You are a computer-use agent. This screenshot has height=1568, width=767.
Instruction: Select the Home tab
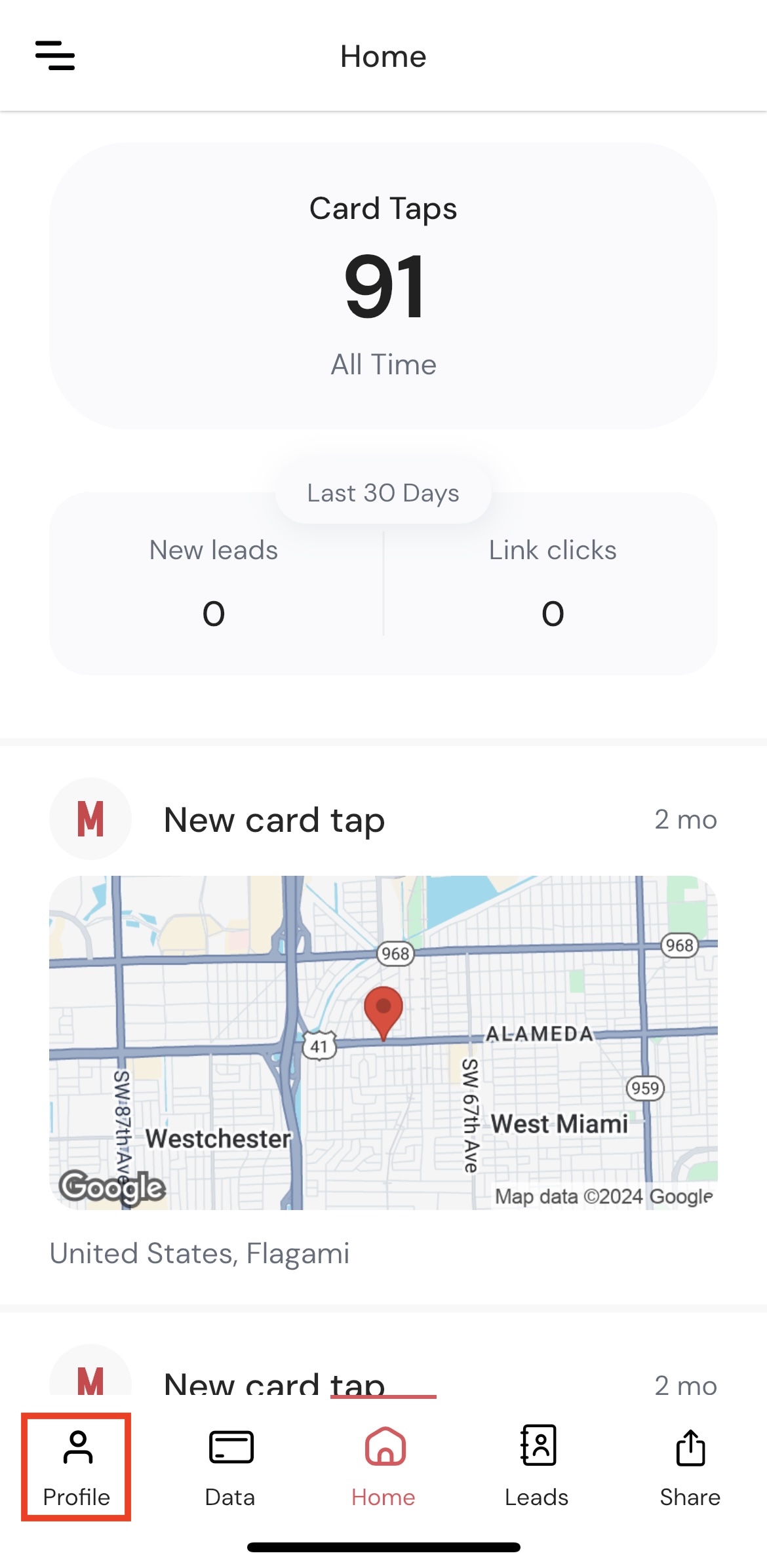(x=383, y=1466)
